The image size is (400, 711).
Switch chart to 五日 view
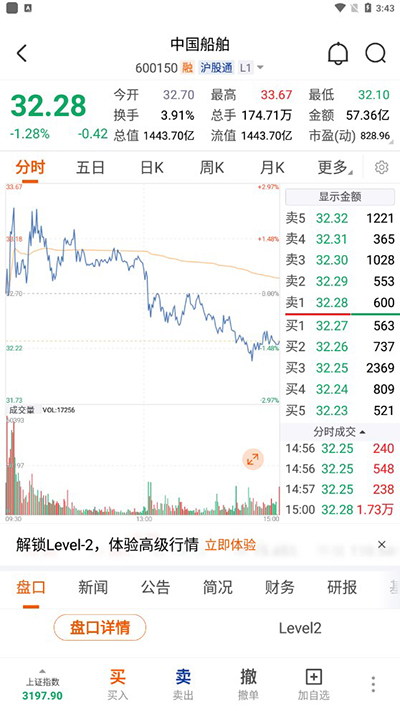point(90,168)
